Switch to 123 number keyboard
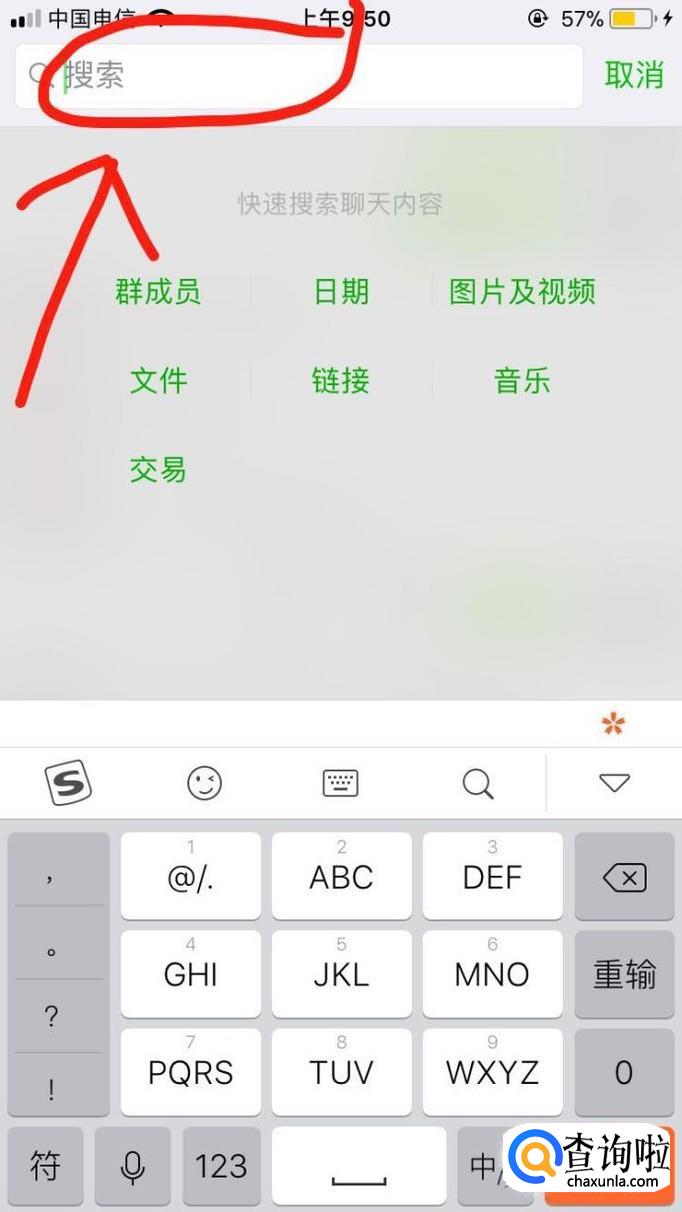The image size is (682, 1212). pos(221,1166)
